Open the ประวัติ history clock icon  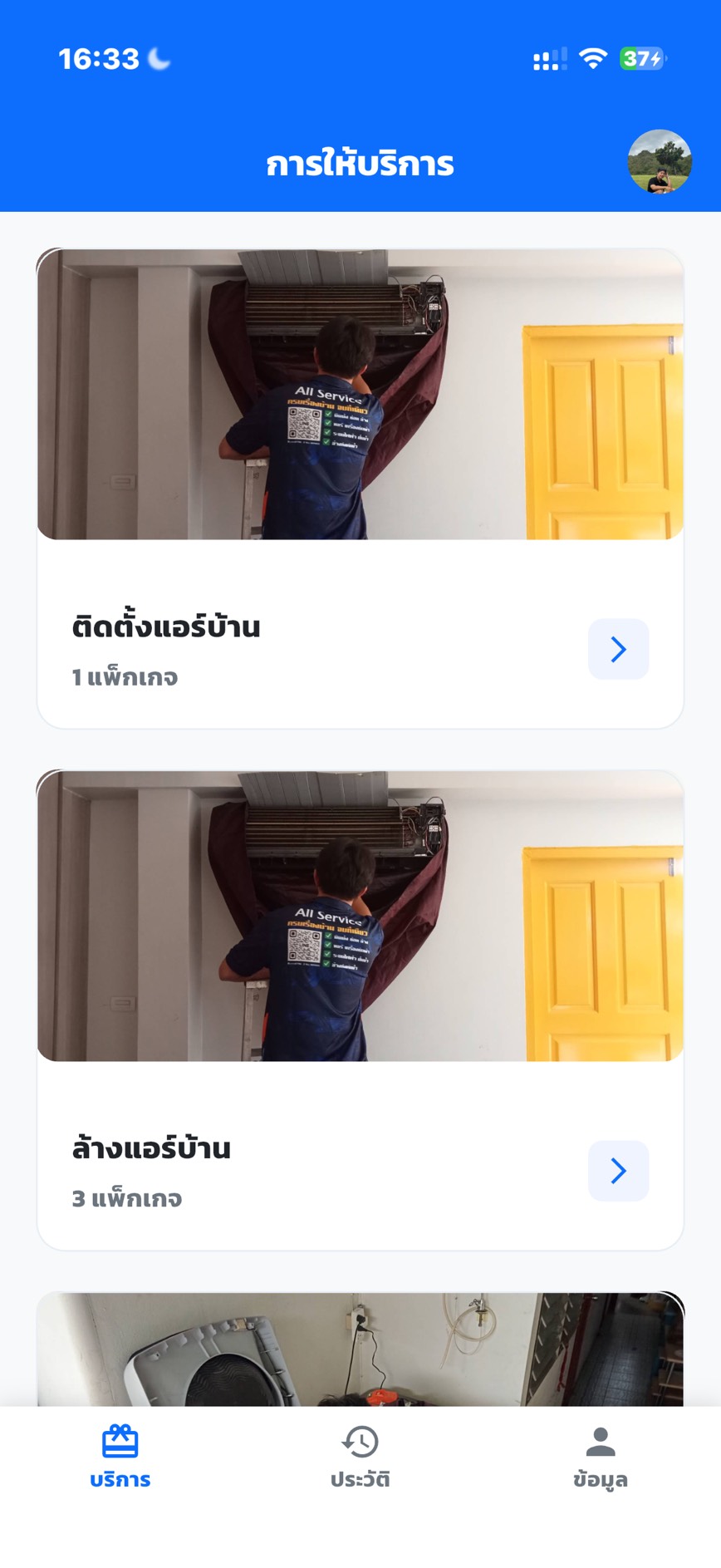tap(360, 1443)
